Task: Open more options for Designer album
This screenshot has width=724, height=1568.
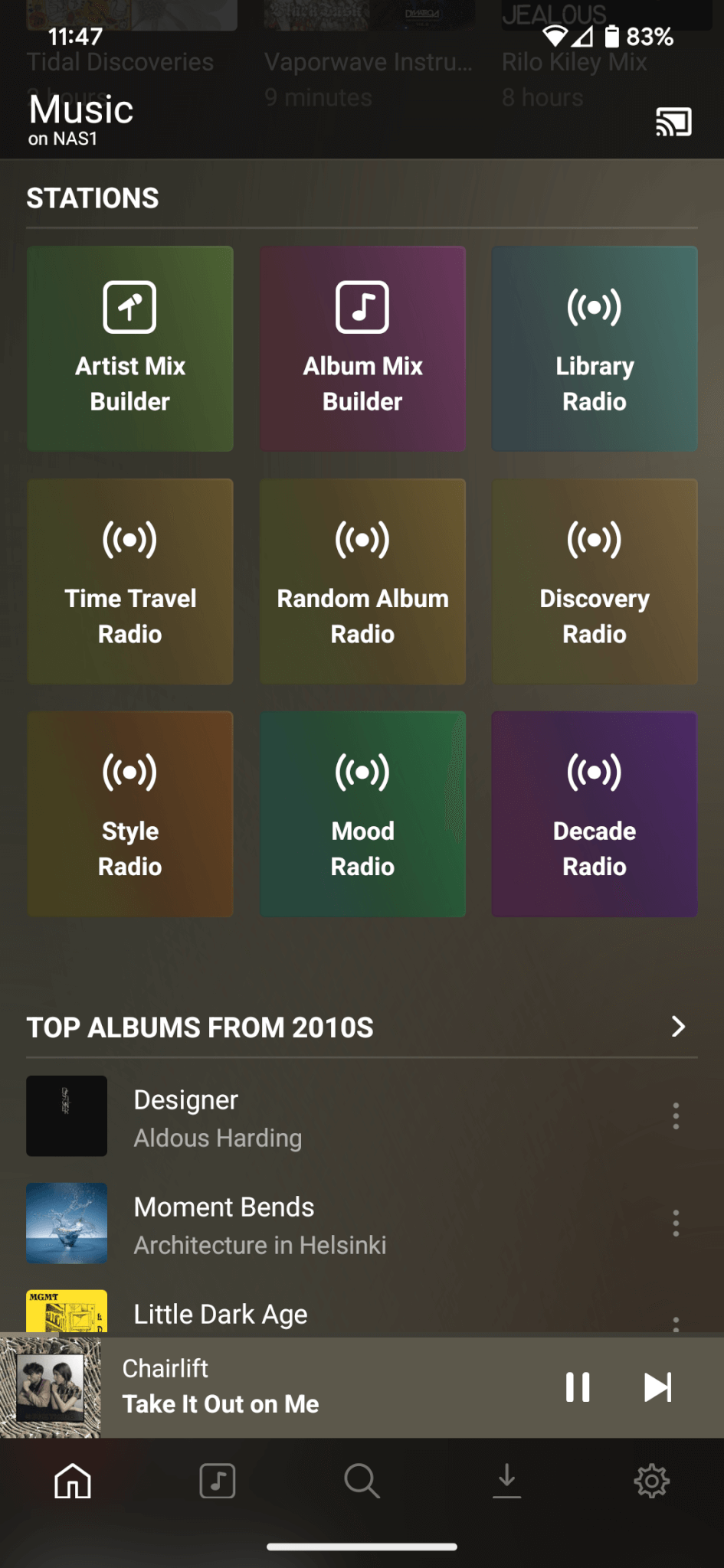Action: (675, 1116)
